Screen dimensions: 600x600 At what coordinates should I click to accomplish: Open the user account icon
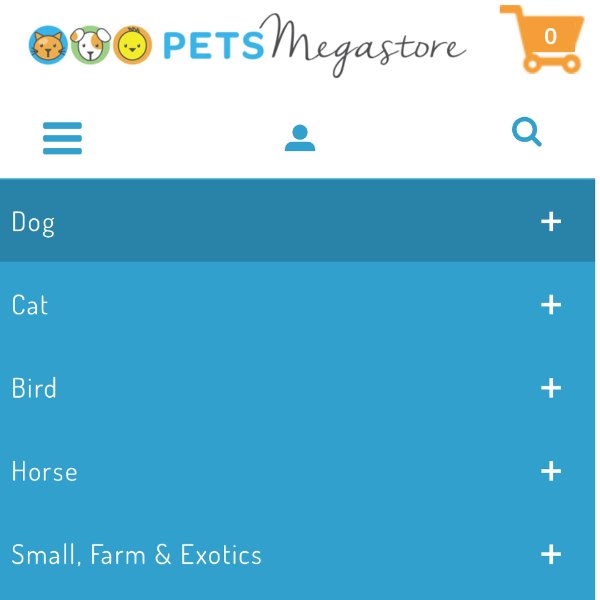point(299,138)
